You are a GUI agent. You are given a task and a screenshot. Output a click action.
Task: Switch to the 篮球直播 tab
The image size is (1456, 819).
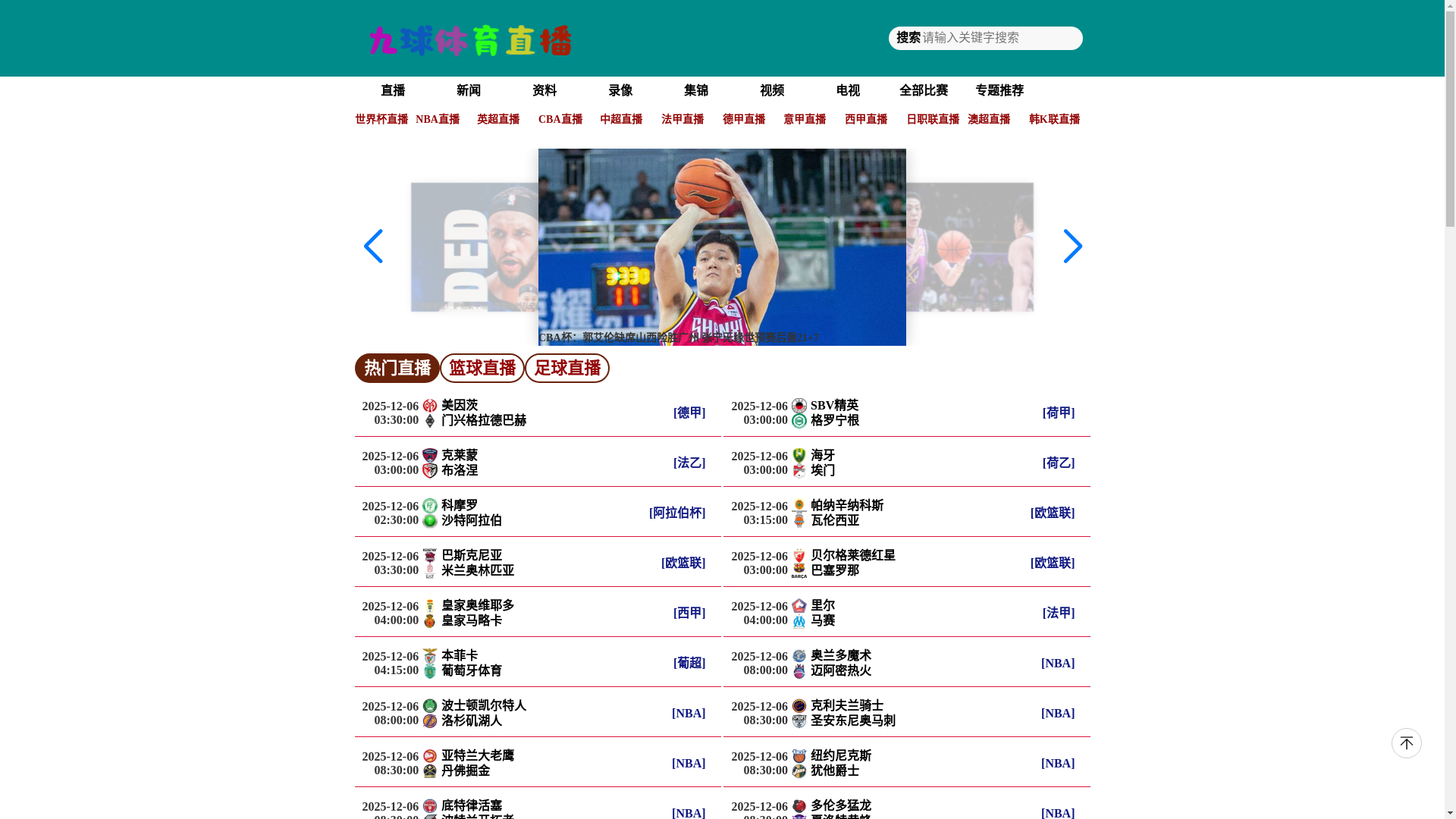click(x=482, y=369)
